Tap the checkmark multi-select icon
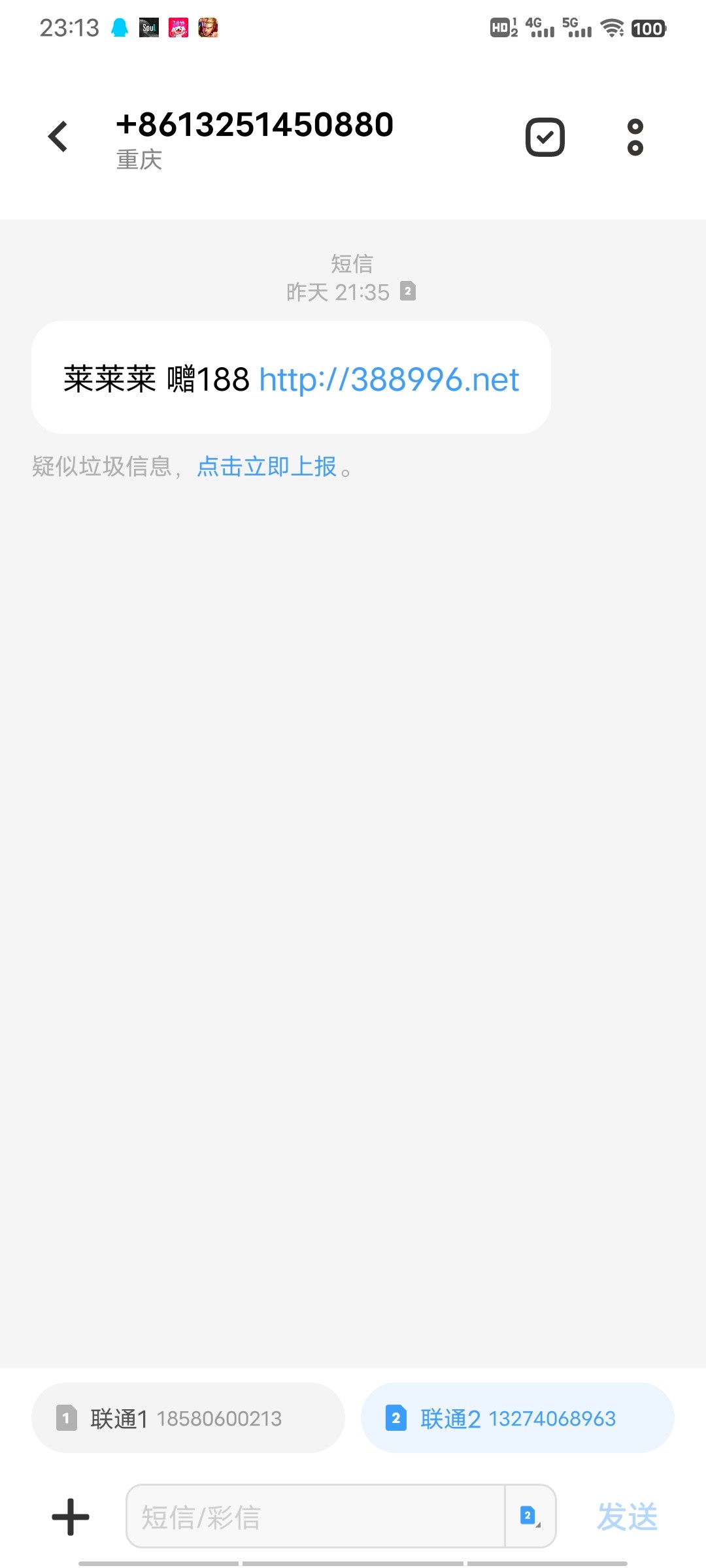Screen dimensions: 706x1568 click(545, 137)
